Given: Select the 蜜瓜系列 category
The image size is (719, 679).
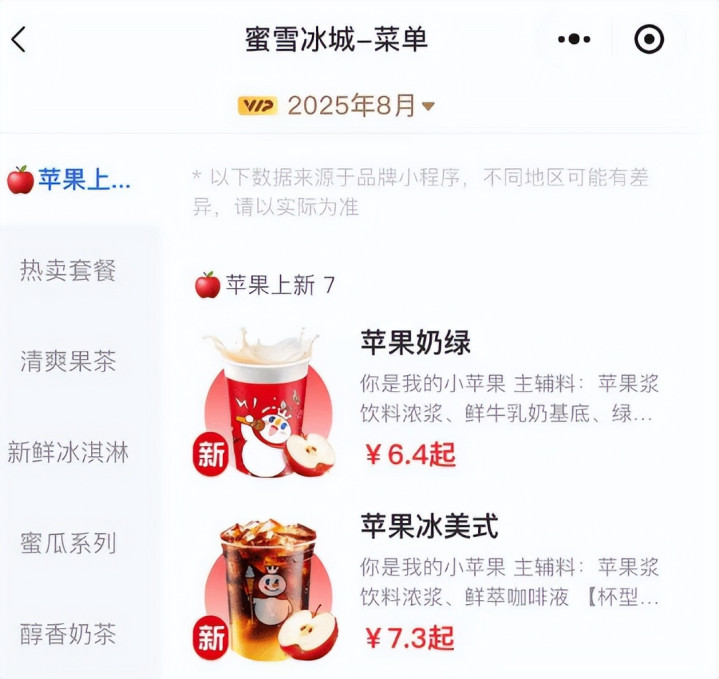Looking at the screenshot, I should (68, 543).
